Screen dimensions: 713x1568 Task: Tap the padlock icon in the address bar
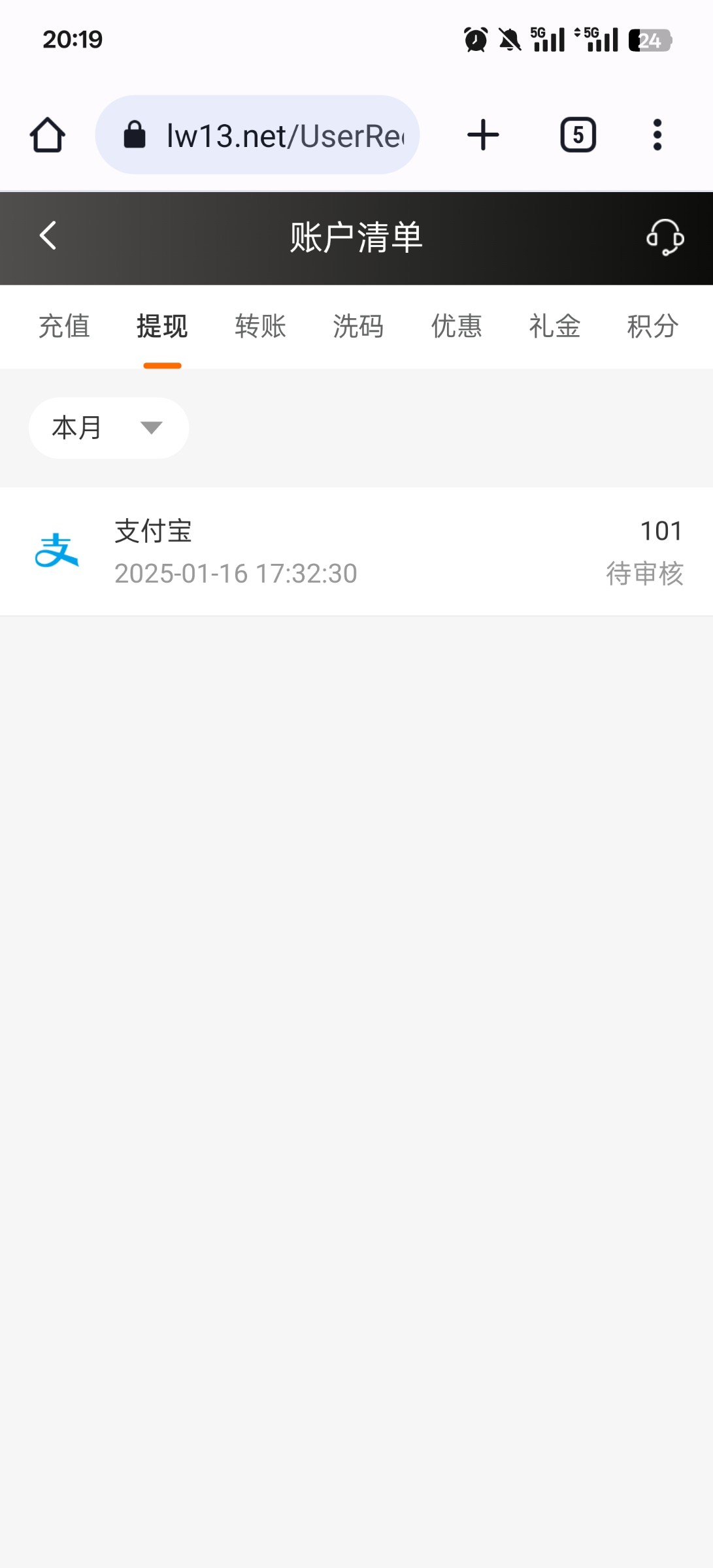(133, 135)
